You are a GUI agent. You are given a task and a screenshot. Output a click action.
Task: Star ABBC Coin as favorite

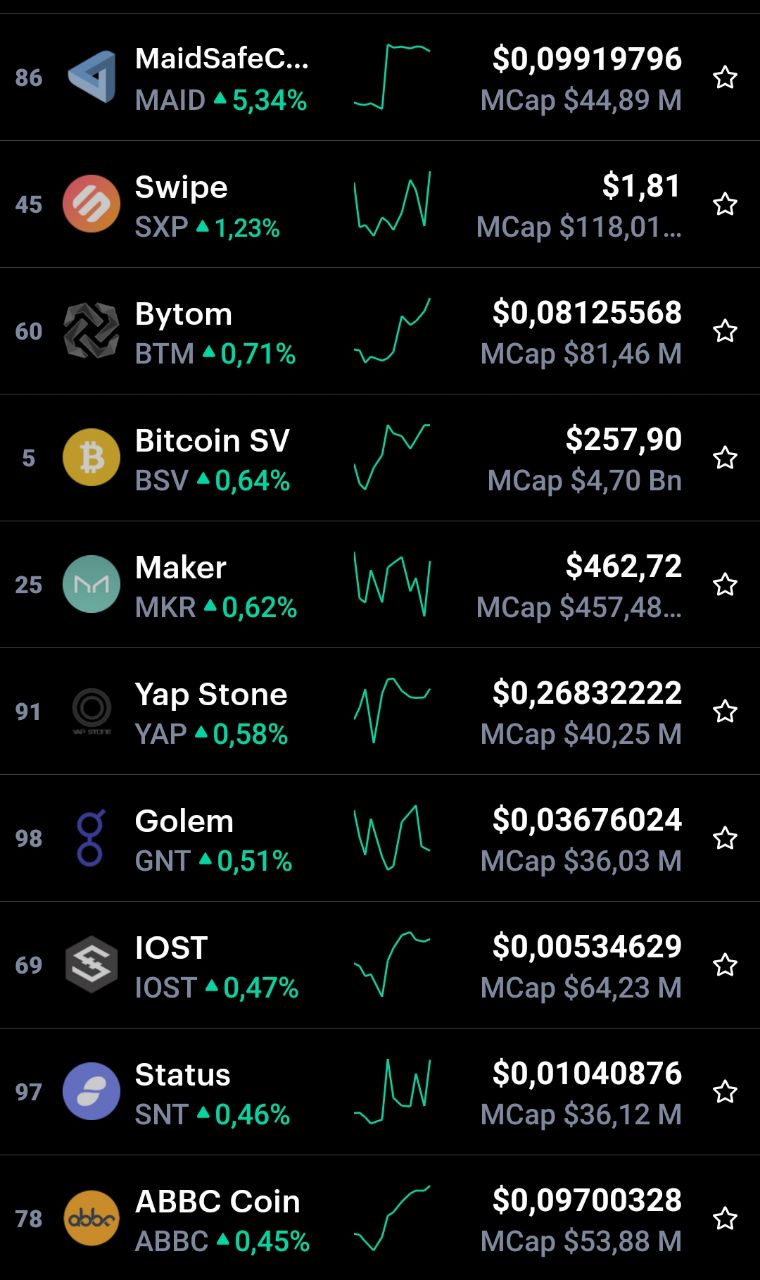(725, 1218)
